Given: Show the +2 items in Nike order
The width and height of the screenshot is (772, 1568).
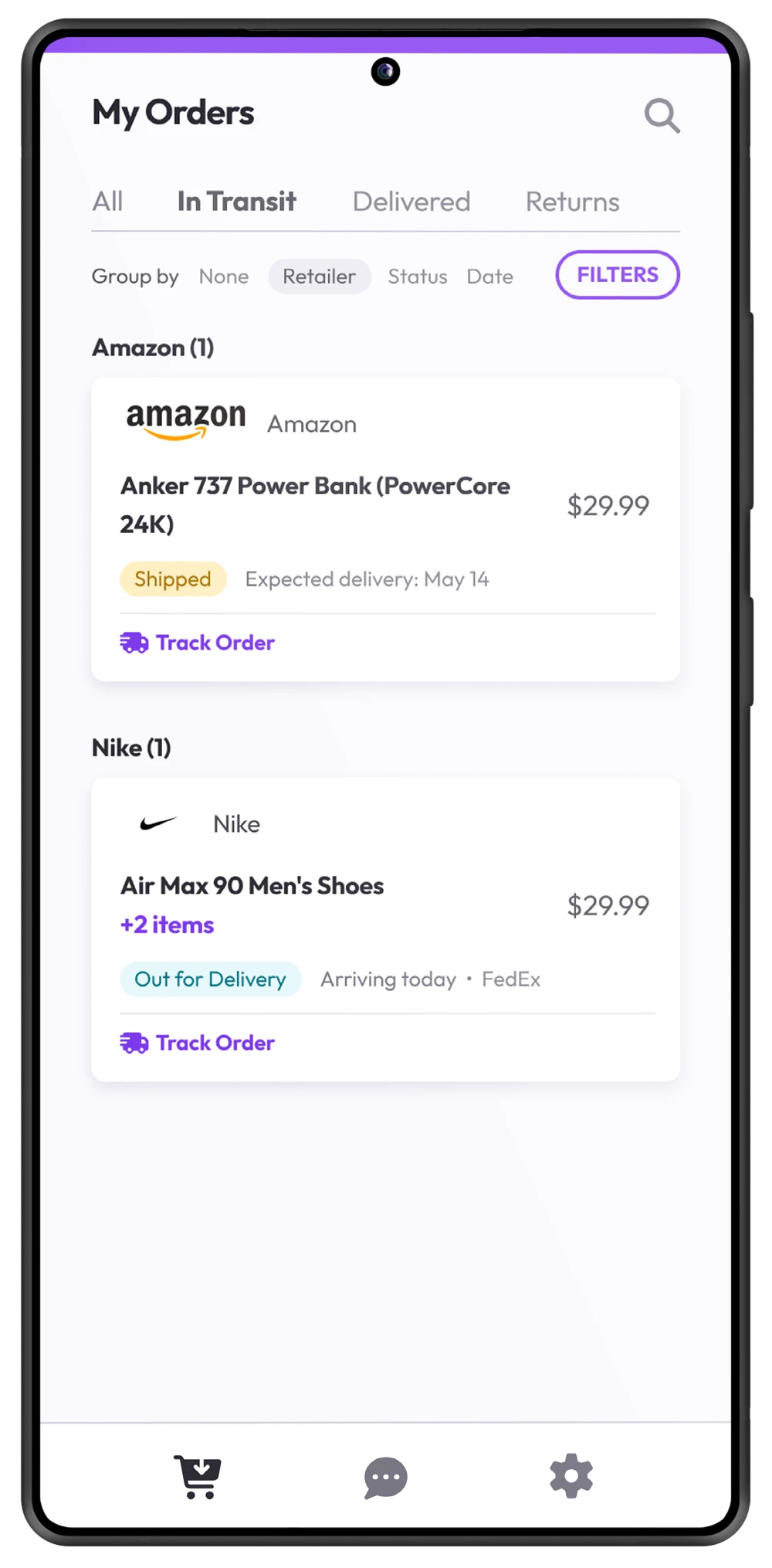Looking at the screenshot, I should [167, 925].
